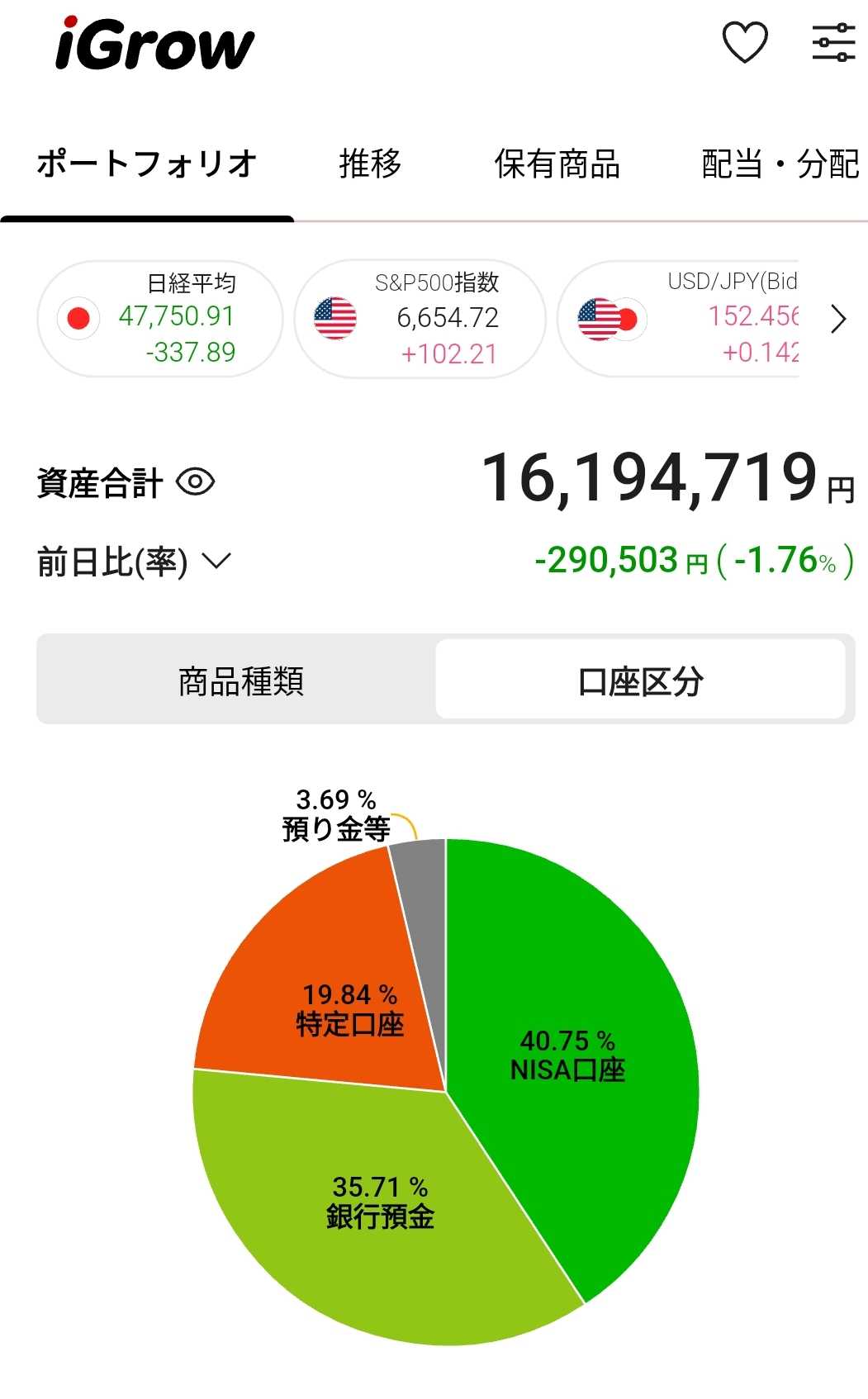The image size is (868, 1399).
Task: Open the display settings sliders icon
Action: [x=832, y=42]
